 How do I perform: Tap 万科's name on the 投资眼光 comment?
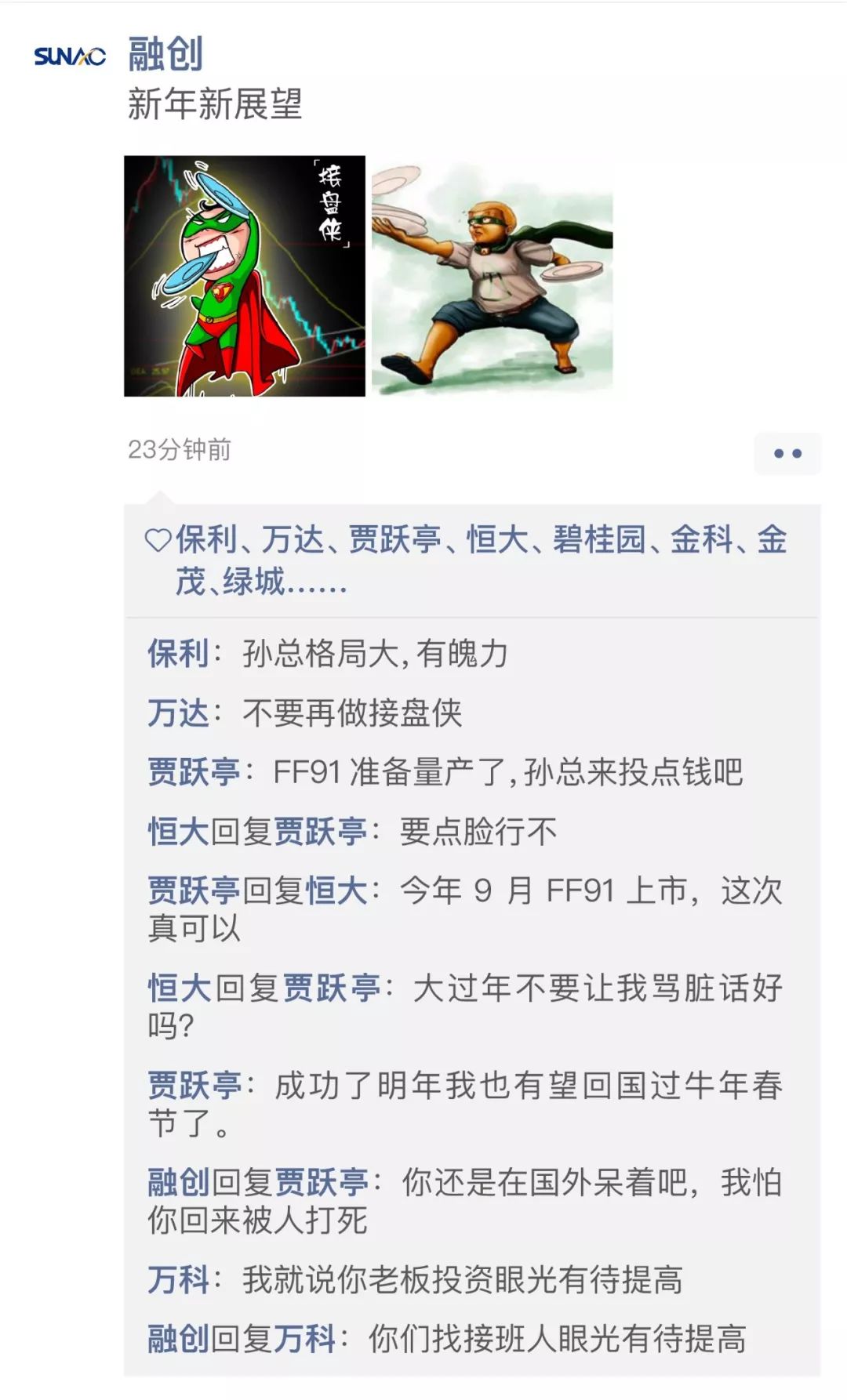(x=178, y=1279)
